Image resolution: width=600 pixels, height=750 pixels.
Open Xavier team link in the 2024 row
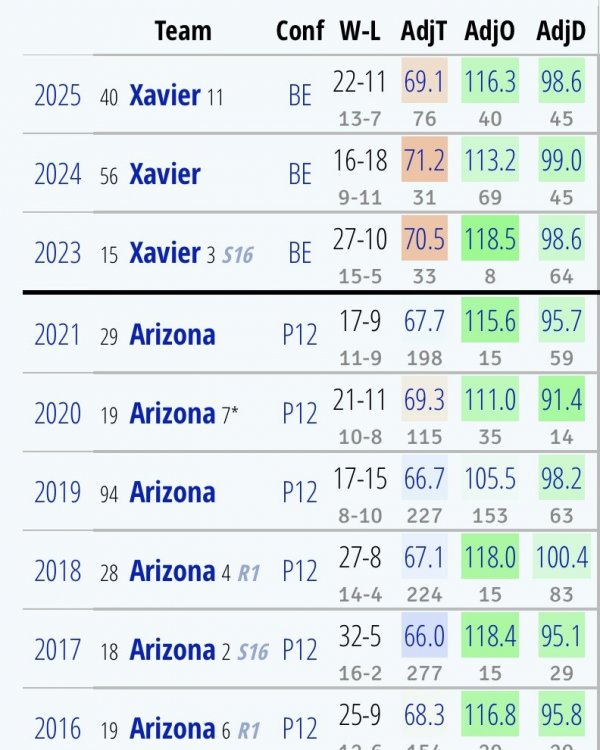click(x=165, y=175)
